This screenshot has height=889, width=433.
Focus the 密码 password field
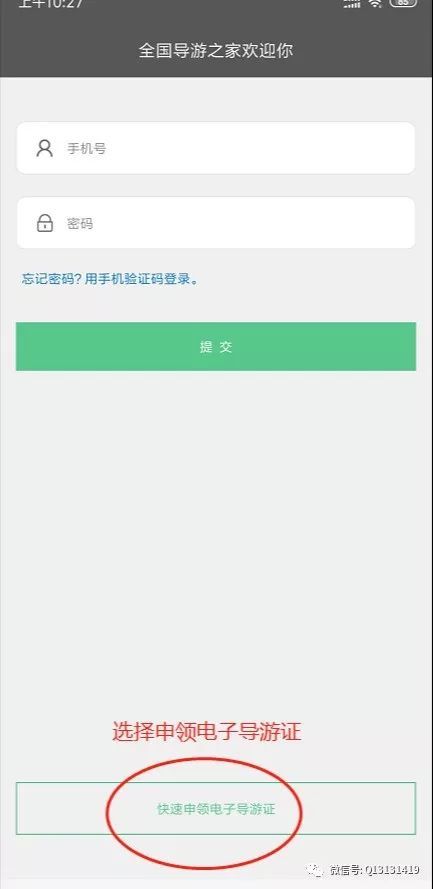click(x=216, y=223)
